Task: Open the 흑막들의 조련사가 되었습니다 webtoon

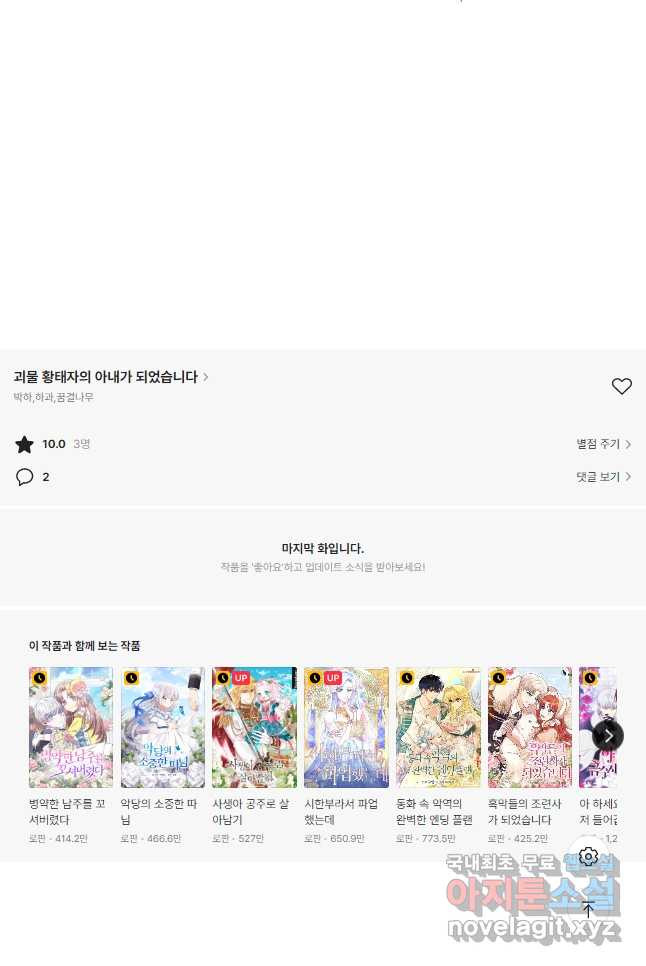Action: click(x=530, y=728)
